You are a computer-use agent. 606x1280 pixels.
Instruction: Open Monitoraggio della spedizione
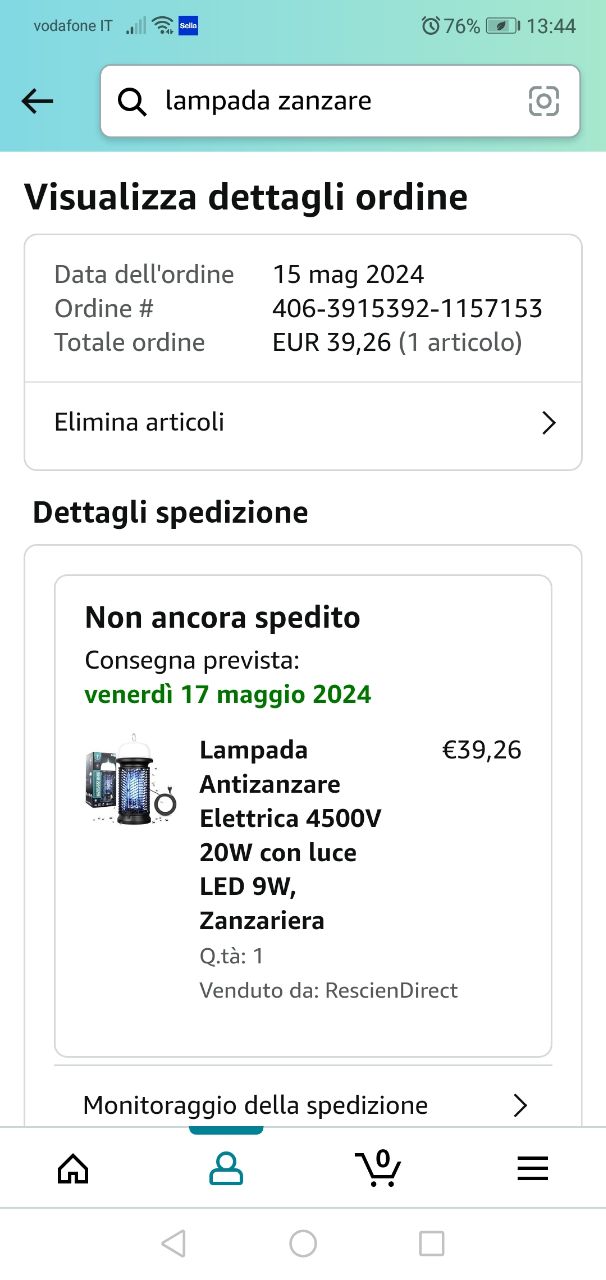pyautogui.click(x=303, y=1105)
